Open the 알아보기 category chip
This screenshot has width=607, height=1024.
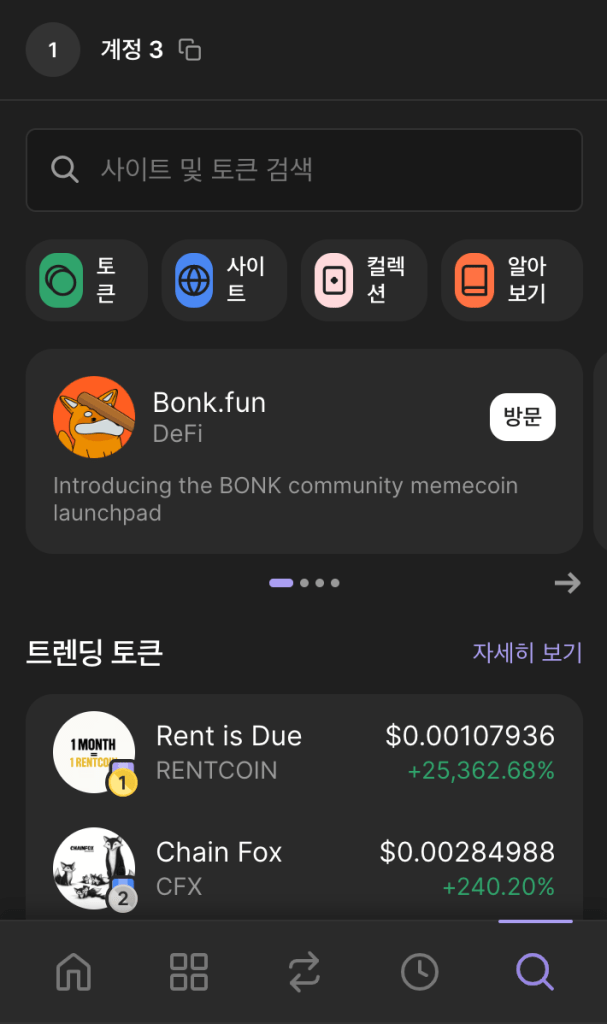click(x=511, y=280)
